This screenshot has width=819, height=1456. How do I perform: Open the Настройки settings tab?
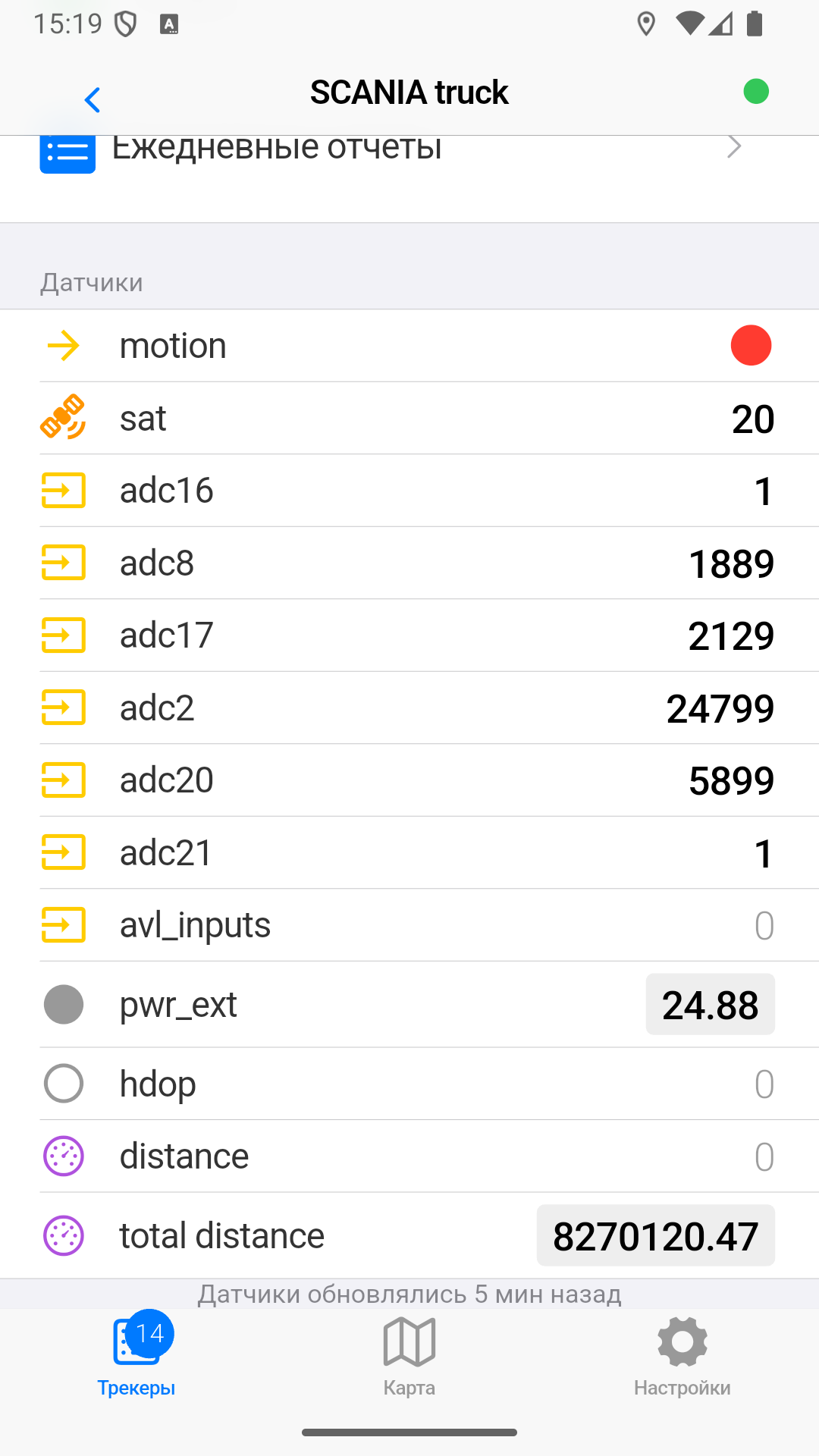coord(682,1356)
